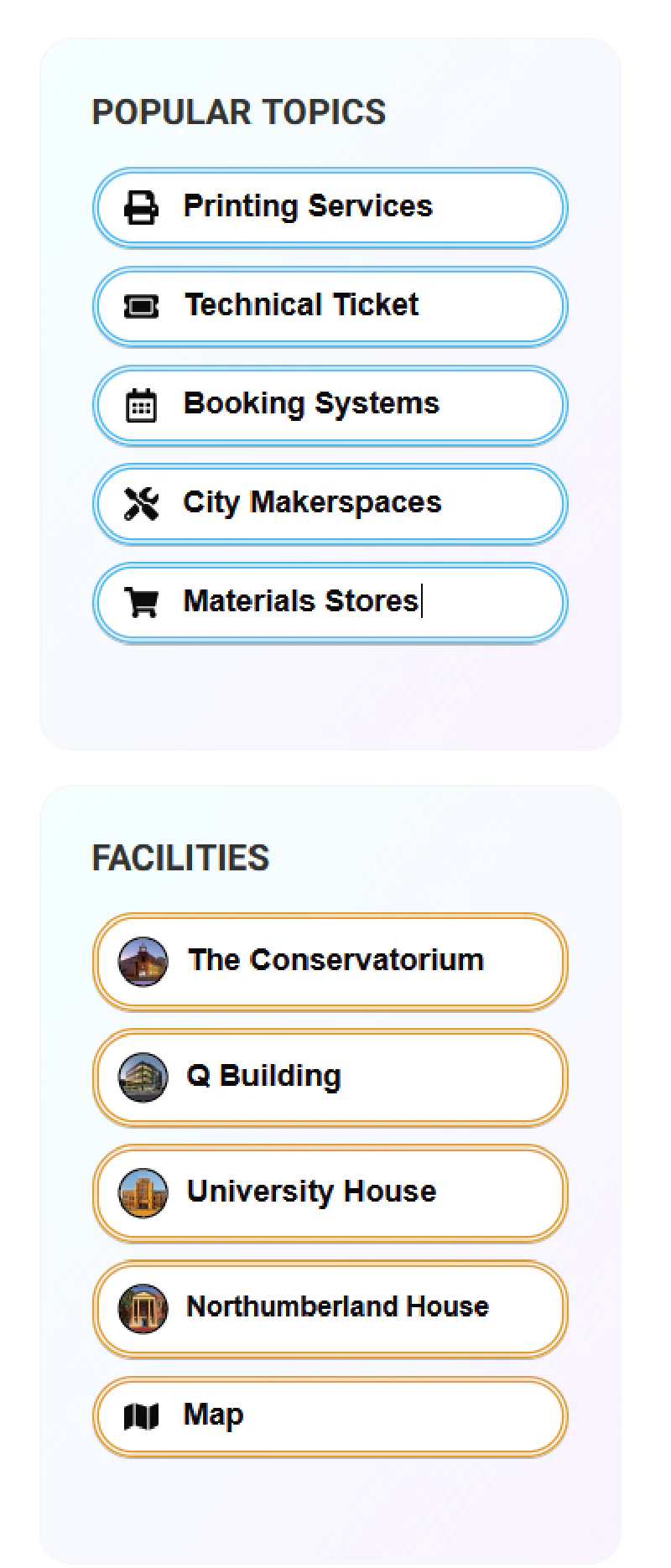Viewport: 671px width, 1568px height.
Task: Show the facilities Map
Action: pos(330,1416)
